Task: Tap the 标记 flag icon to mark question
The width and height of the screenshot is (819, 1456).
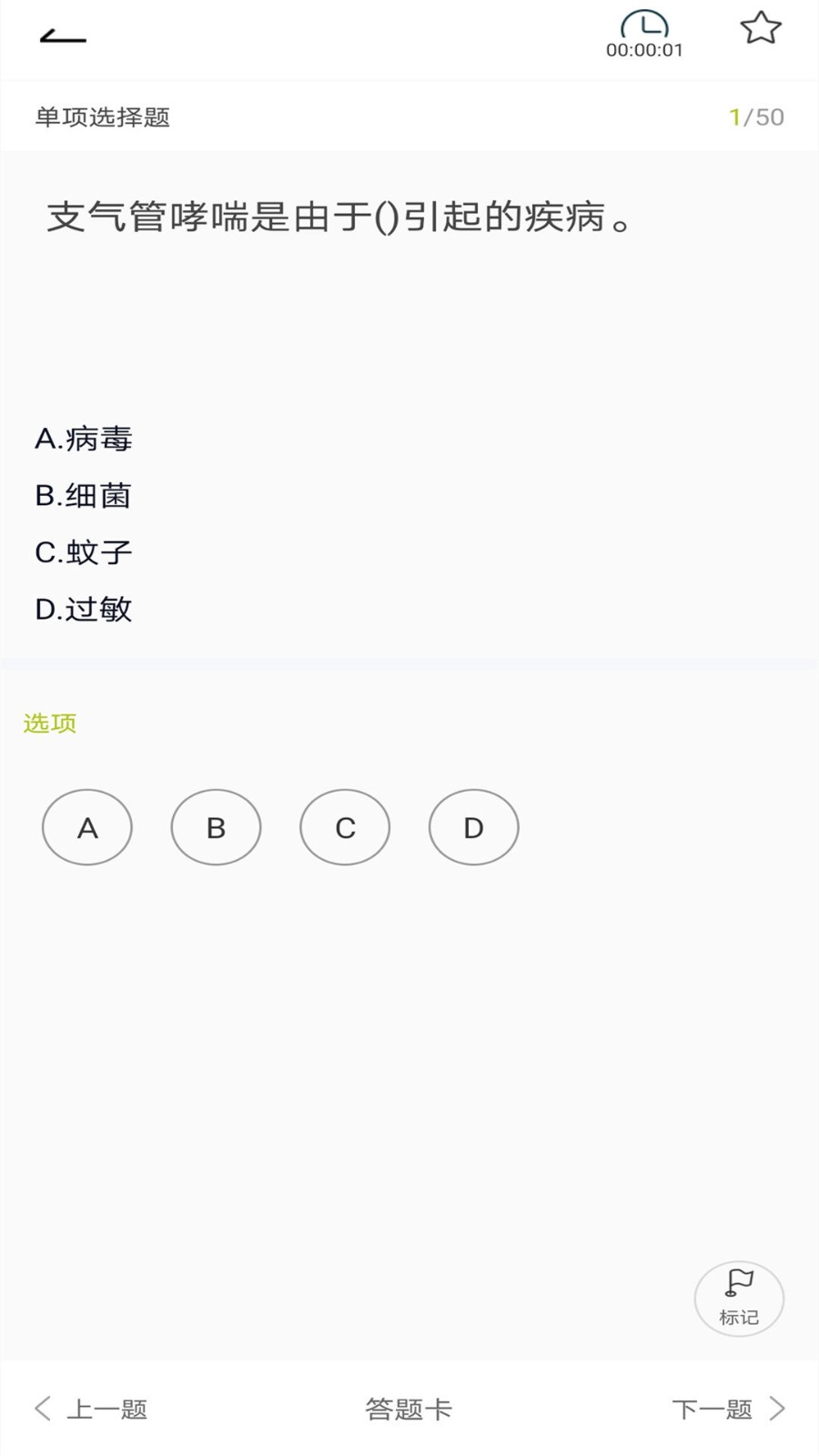Action: click(739, 1299)
